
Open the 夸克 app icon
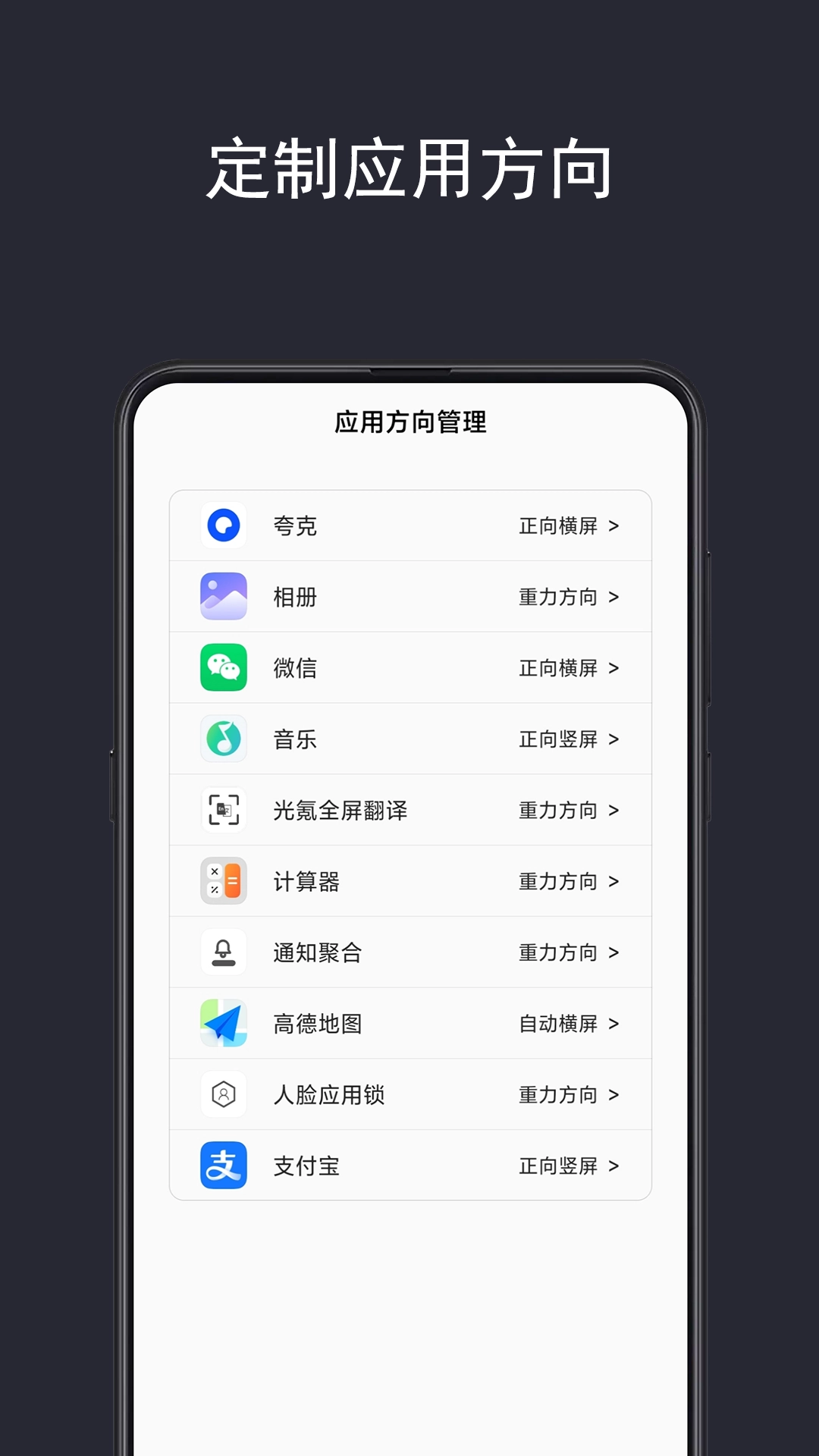pos(223,526)
